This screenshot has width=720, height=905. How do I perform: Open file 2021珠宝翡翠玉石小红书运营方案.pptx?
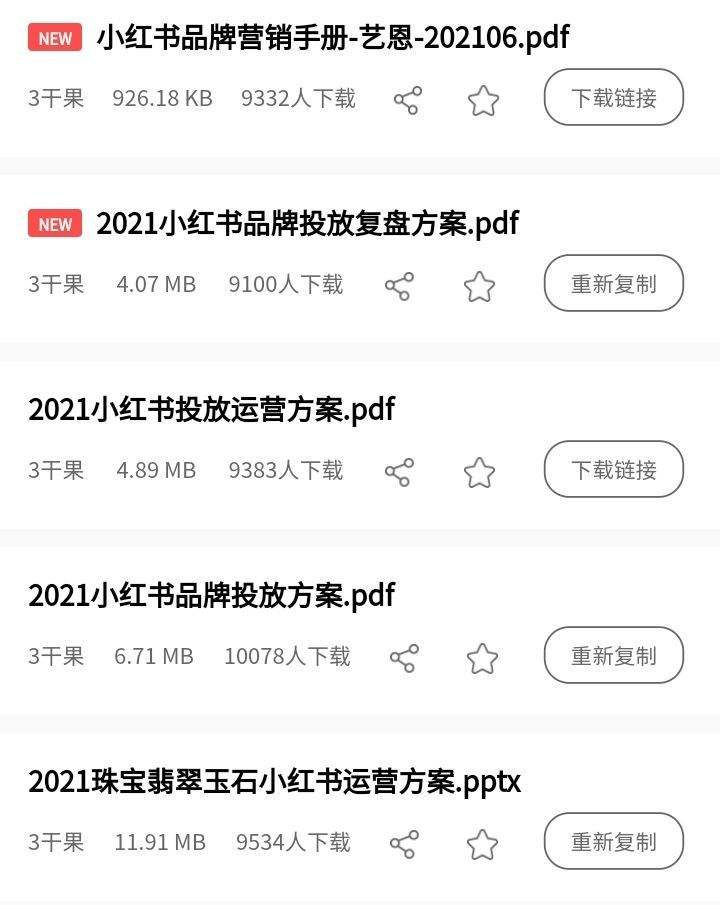pyautogui.click(x=274, y=781)
